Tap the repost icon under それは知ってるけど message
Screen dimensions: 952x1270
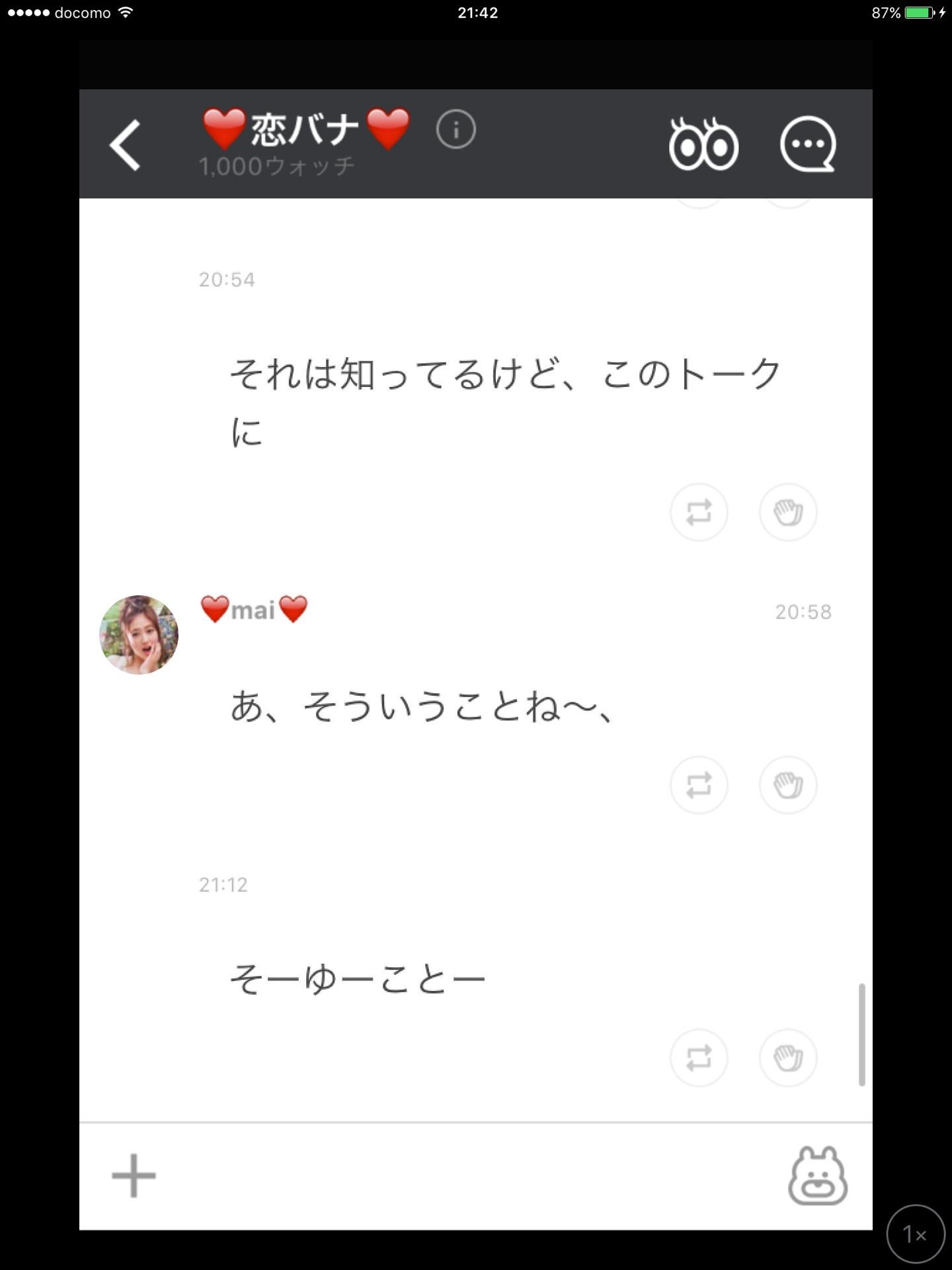[699, 513]
